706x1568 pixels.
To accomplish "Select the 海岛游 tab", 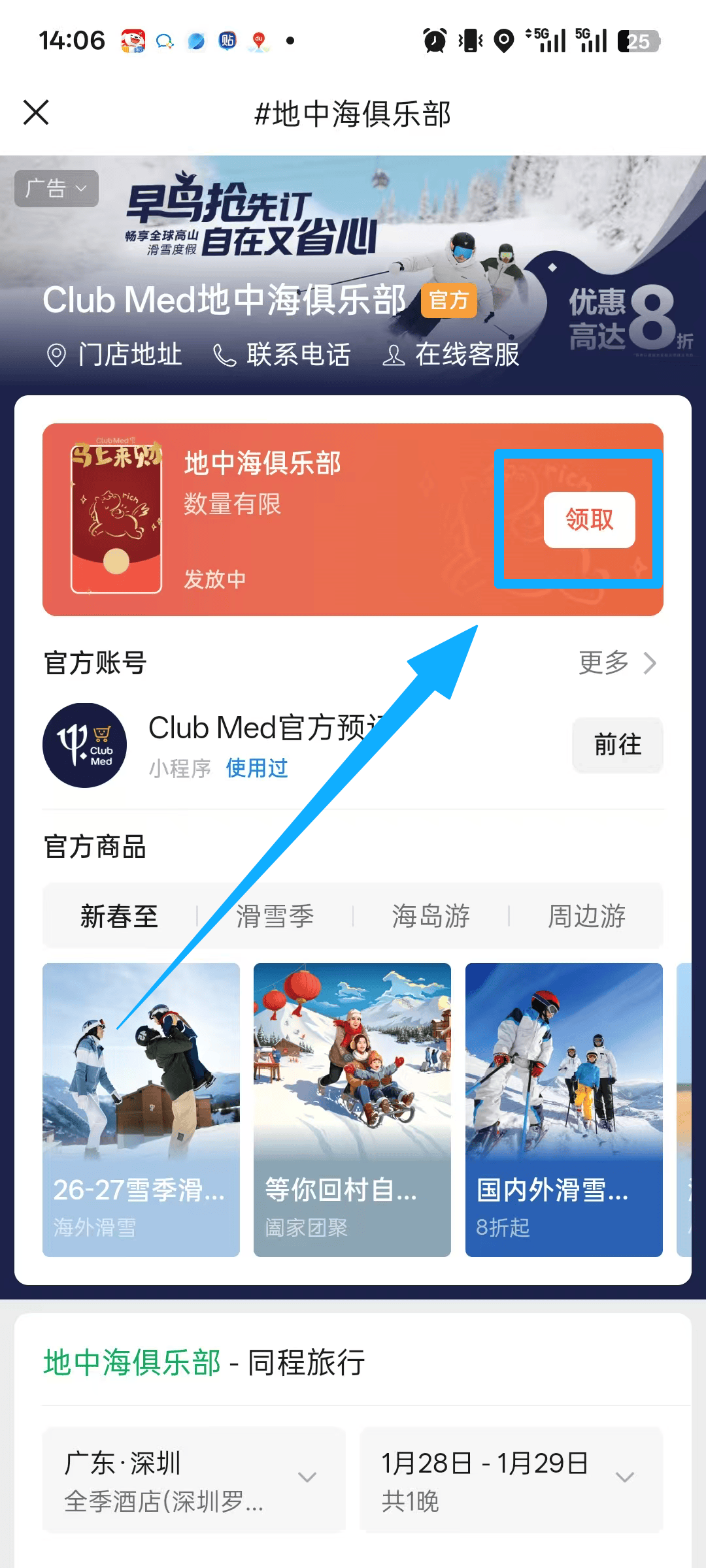I will [x=431, y=916].
